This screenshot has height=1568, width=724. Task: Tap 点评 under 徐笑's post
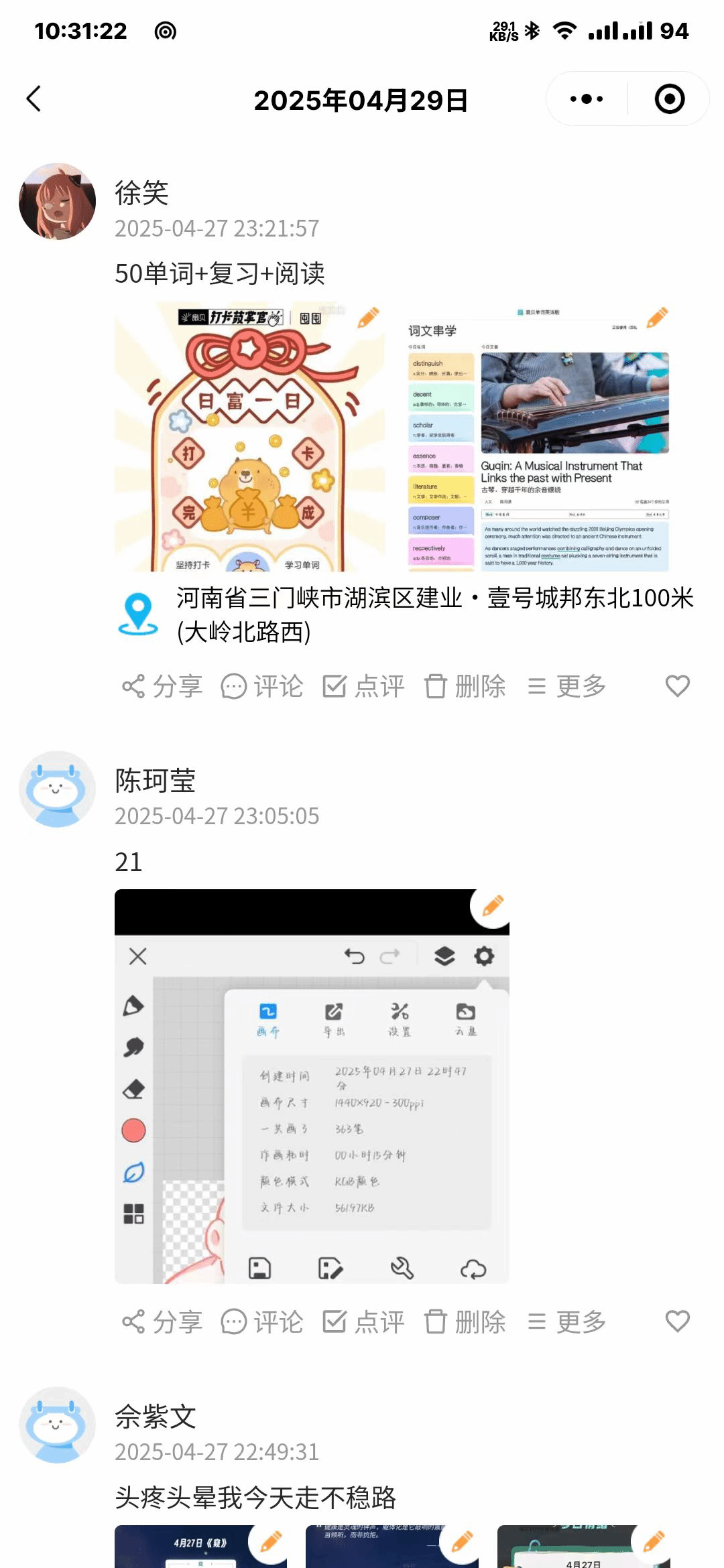[x=363, y=686]
